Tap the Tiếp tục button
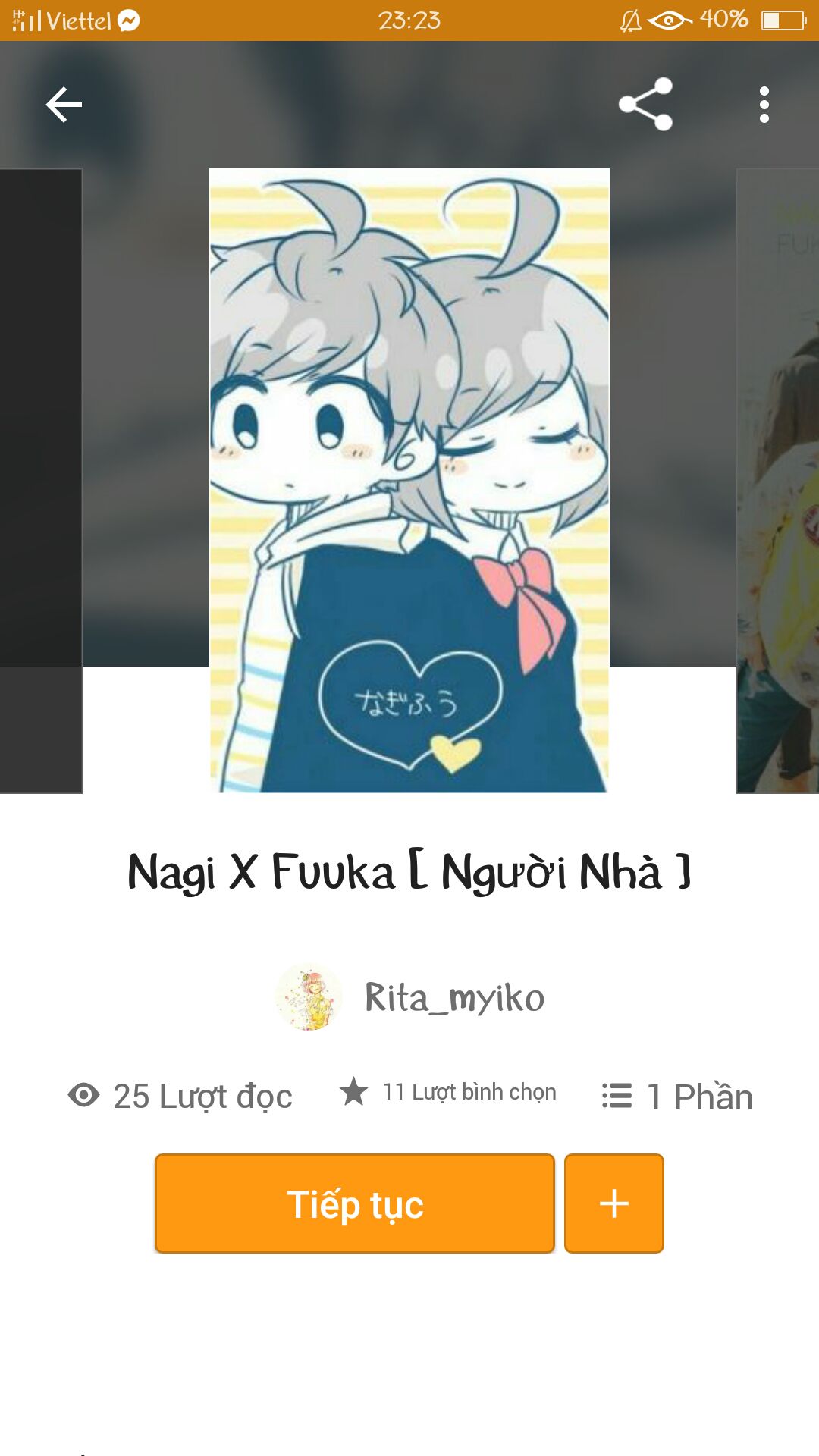The height and width of the screenshot is (1456, 819). click(355, 1203)
